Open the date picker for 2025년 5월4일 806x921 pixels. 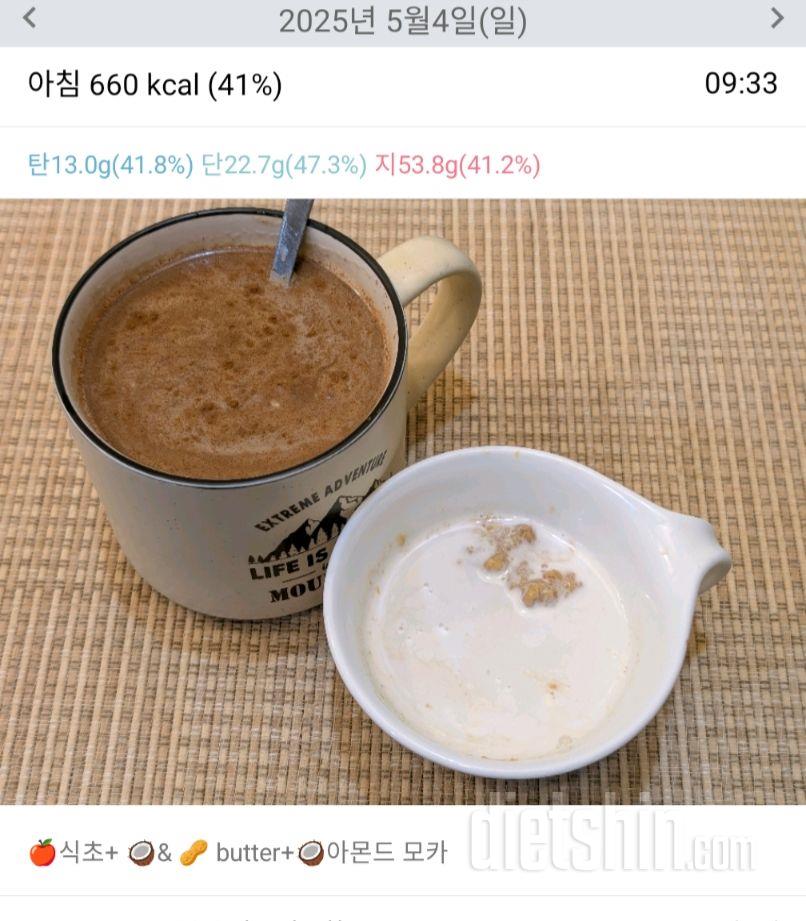(x=402, y=21)
